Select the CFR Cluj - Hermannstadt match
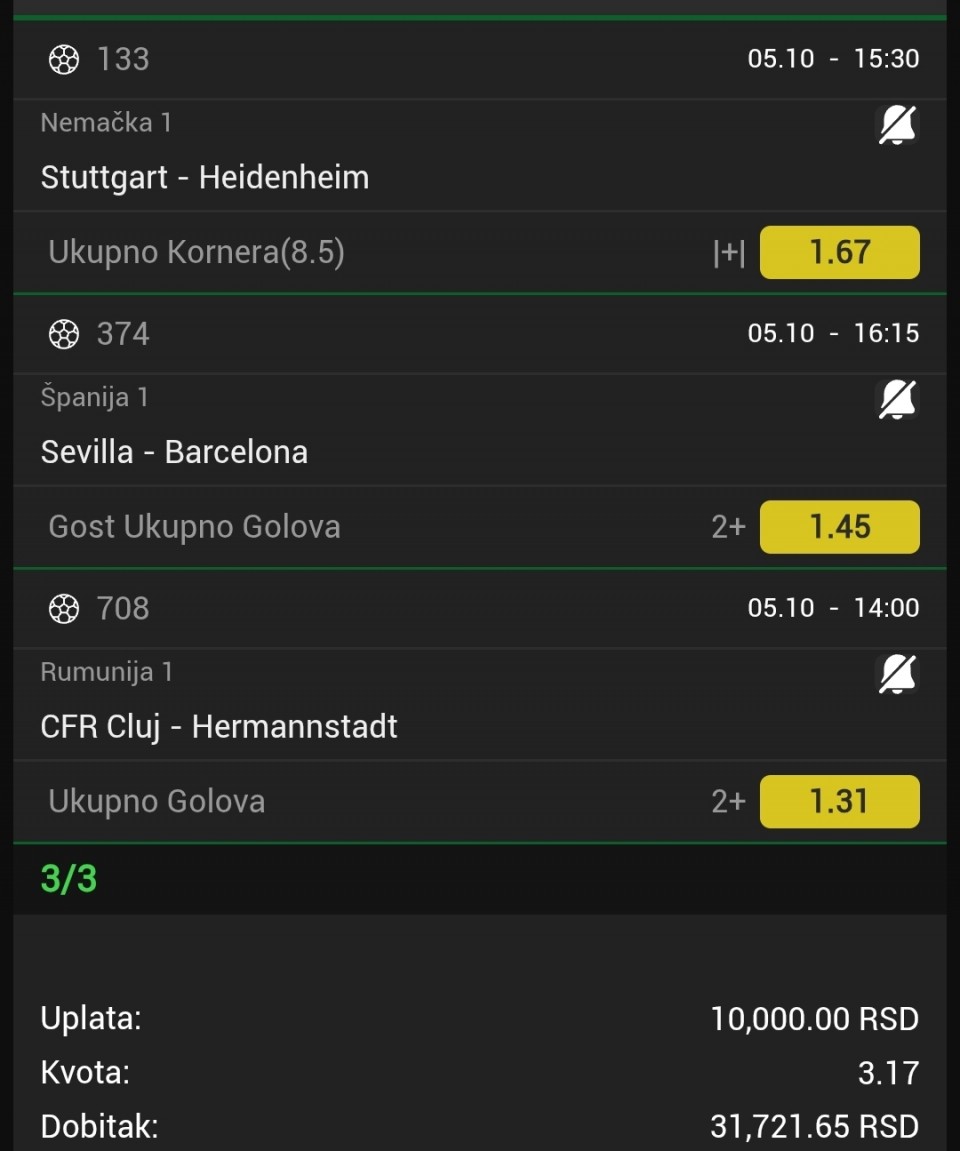 coord(219,727)
